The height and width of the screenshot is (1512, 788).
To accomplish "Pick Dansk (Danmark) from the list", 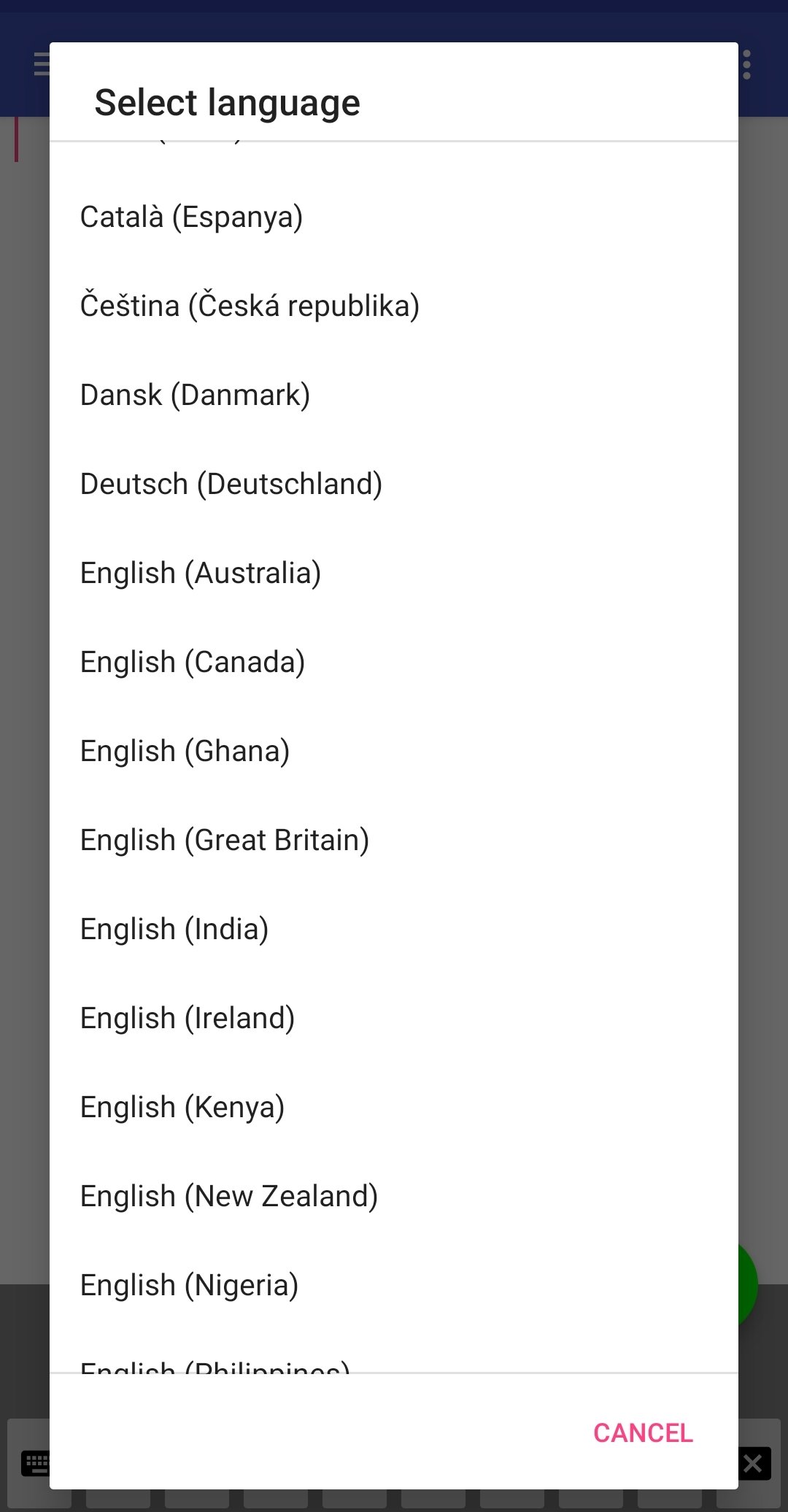I will (x=394, y=395).
